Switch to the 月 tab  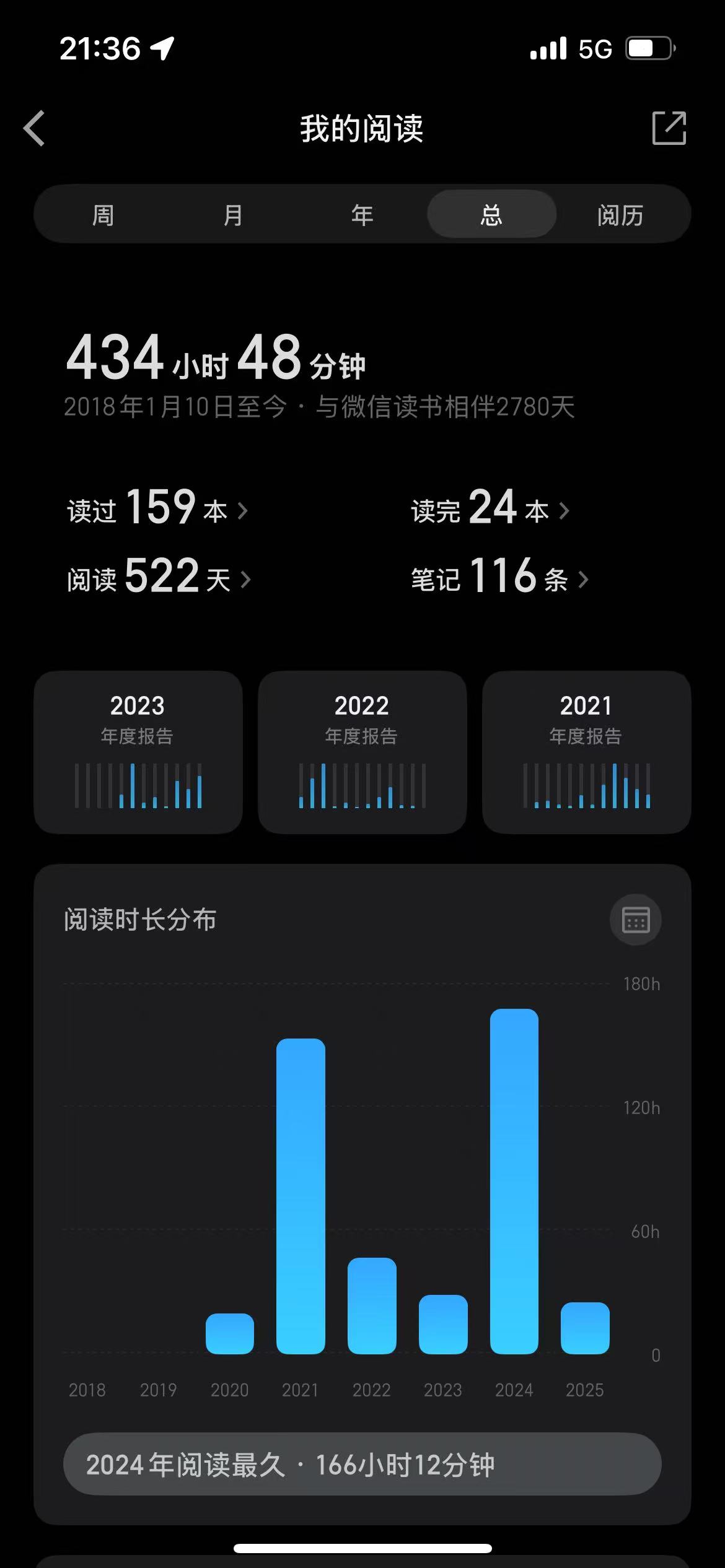pos(232,215)
